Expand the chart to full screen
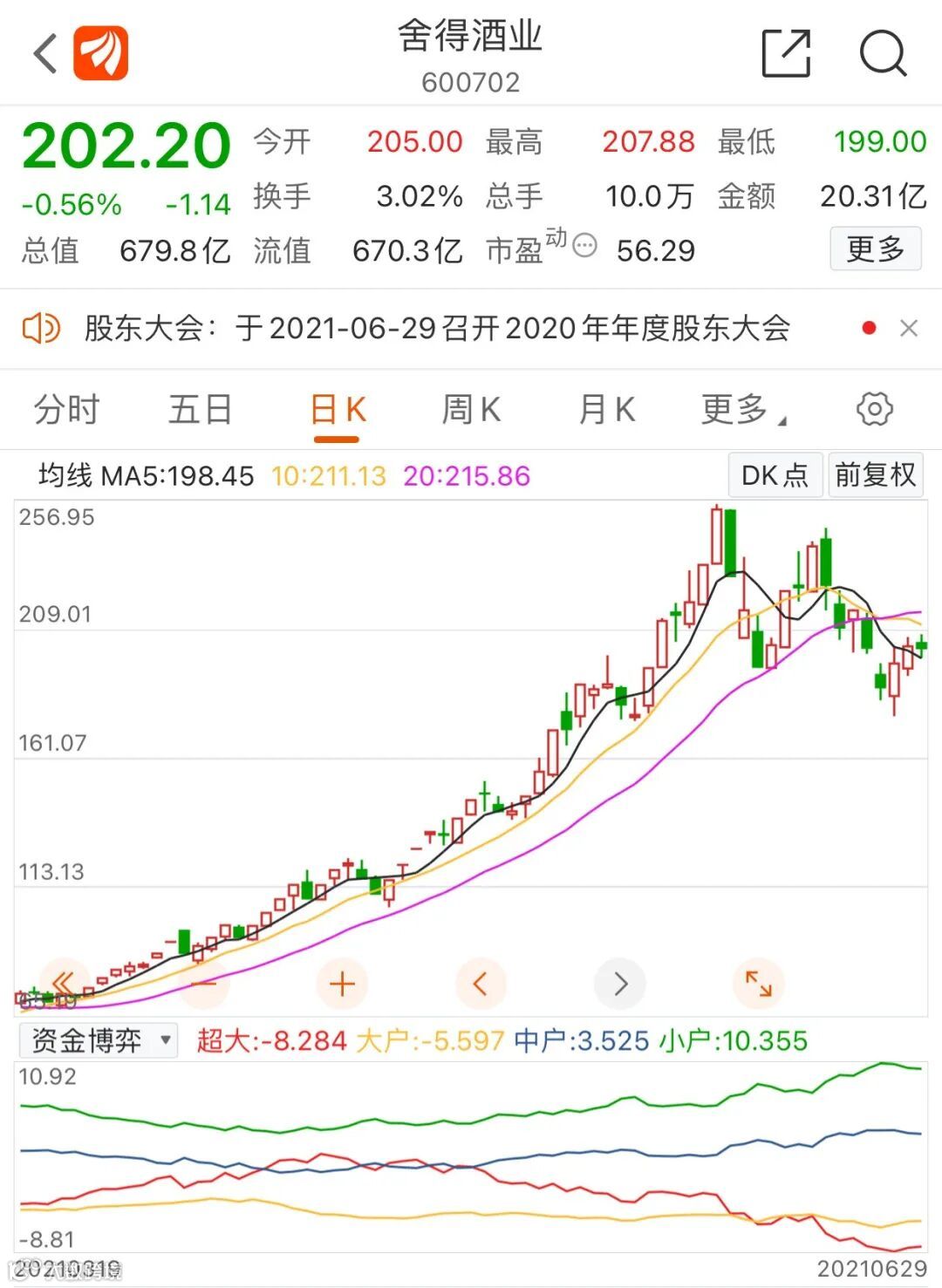Image resolution: width=942 pixels, height=1288 pixels. (758, 984)
